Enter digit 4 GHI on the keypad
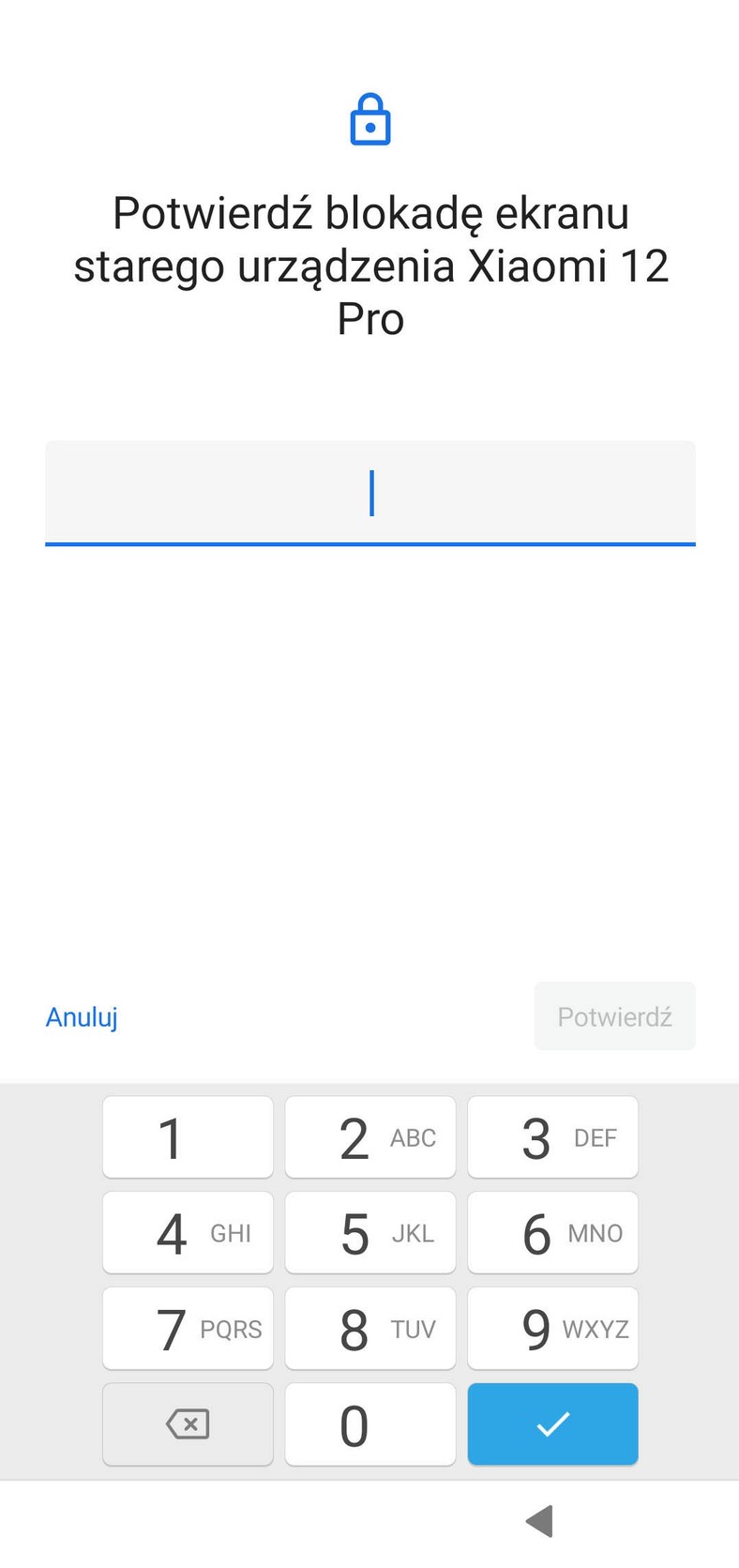739x1568 pixels. click(x=188, y=1233)
